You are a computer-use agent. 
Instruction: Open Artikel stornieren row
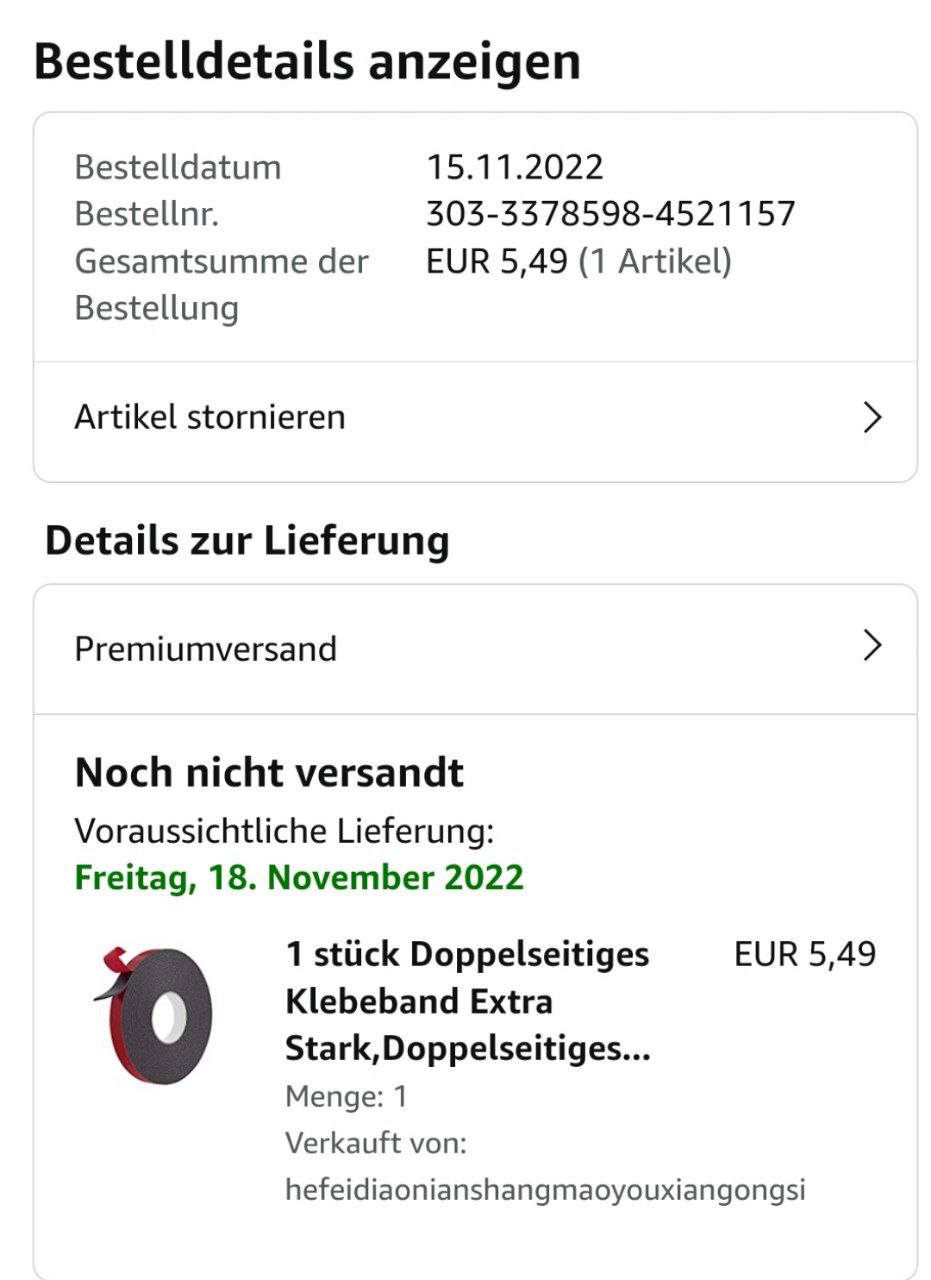pyautogui.click(x=475, y=418)
